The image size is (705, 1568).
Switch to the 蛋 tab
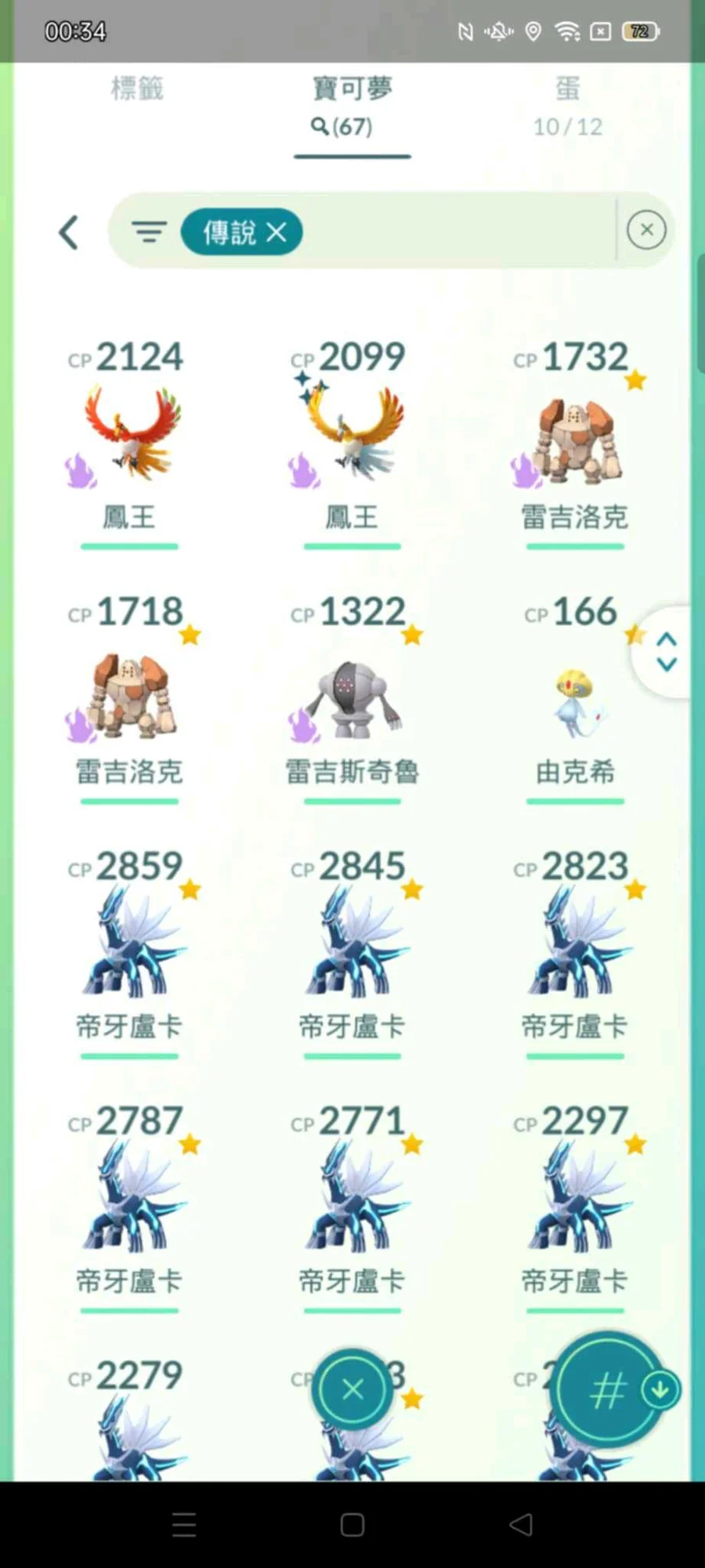tap(568, 106)
